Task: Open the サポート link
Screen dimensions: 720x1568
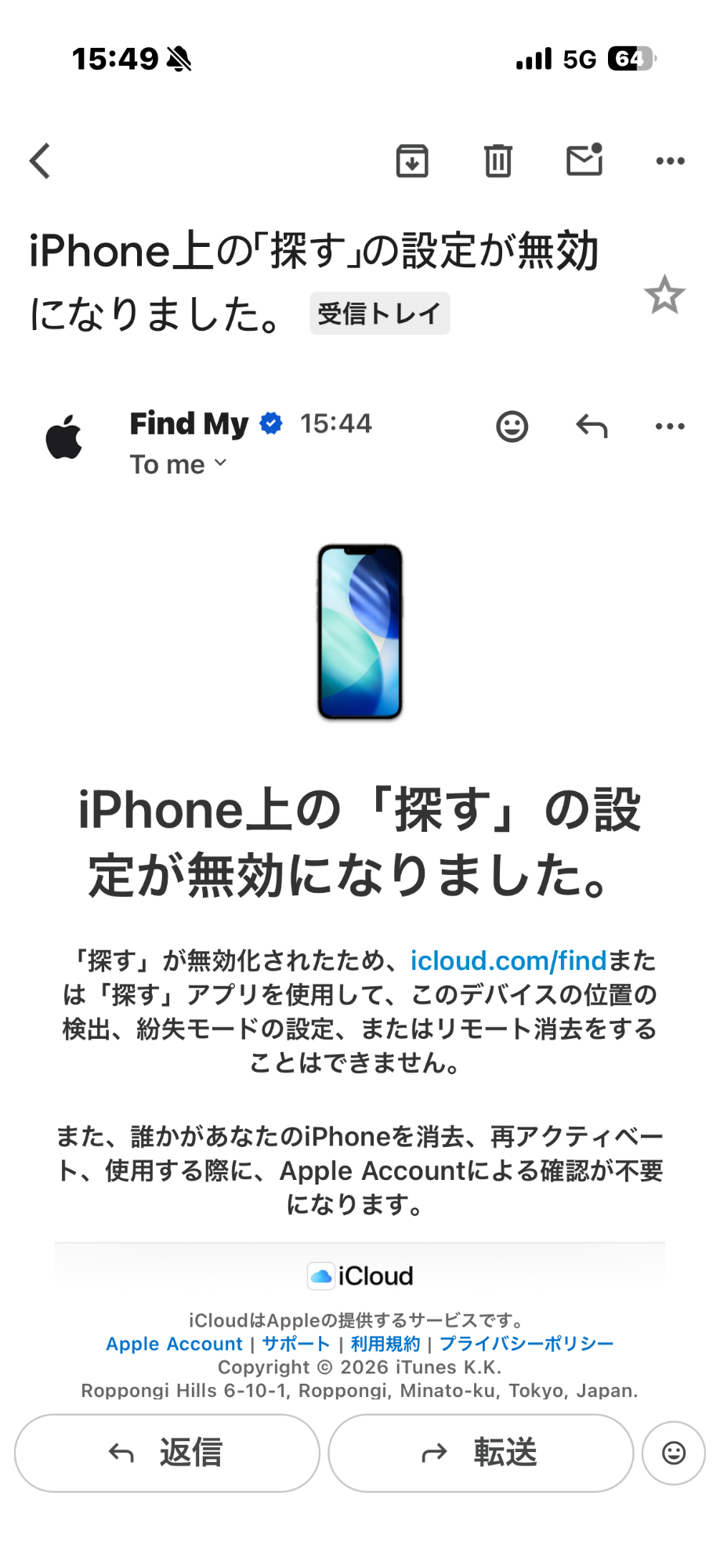Action: pyautogui.click(x=296, y=1344)
